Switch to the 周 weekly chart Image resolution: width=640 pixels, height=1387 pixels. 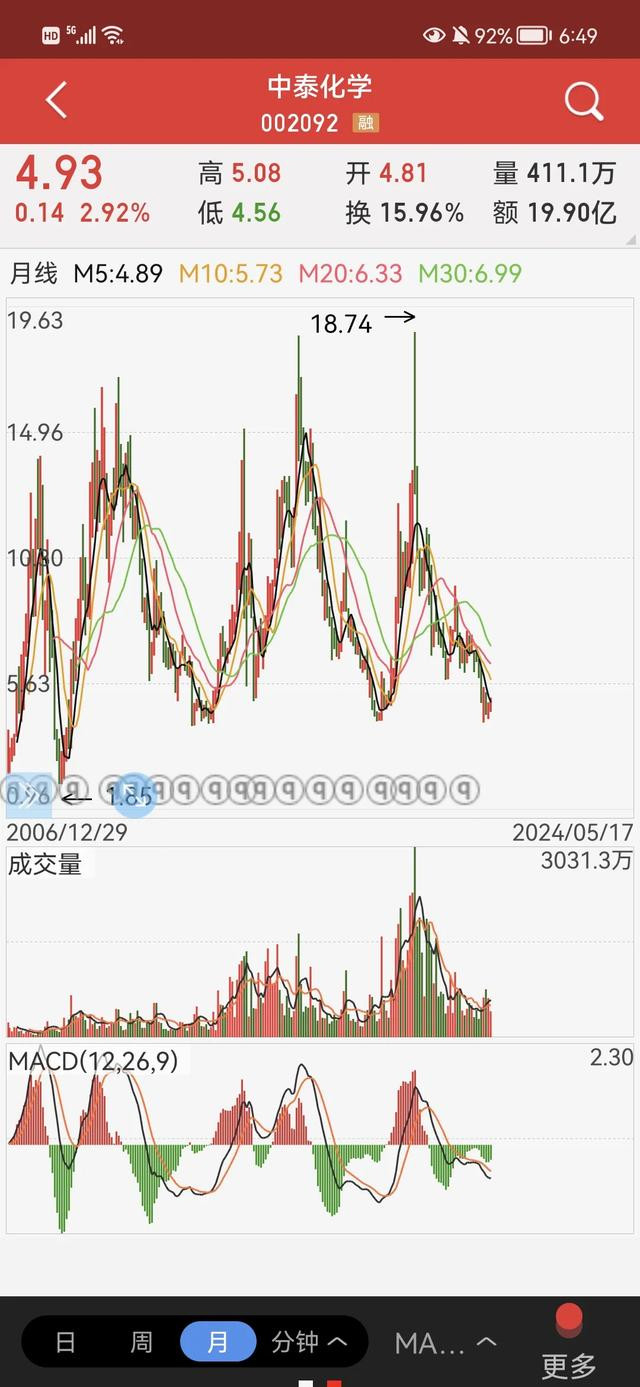pyautogui.click(x=141, y=1342)
